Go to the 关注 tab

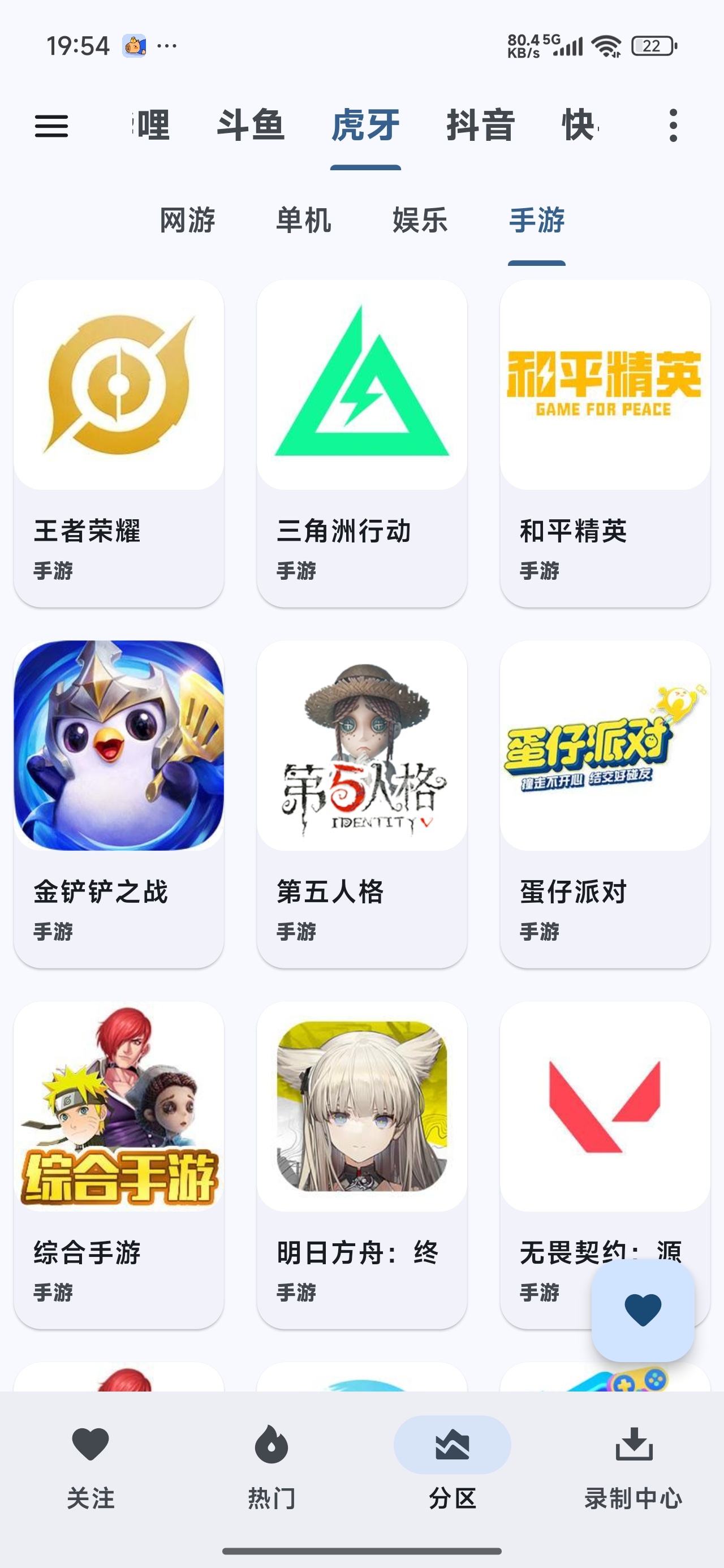coord(90,1468)
